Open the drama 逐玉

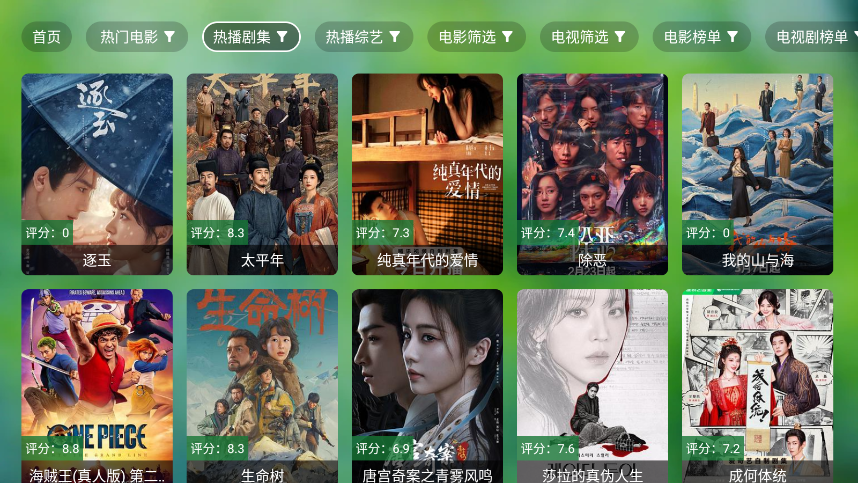coord(97,174)
